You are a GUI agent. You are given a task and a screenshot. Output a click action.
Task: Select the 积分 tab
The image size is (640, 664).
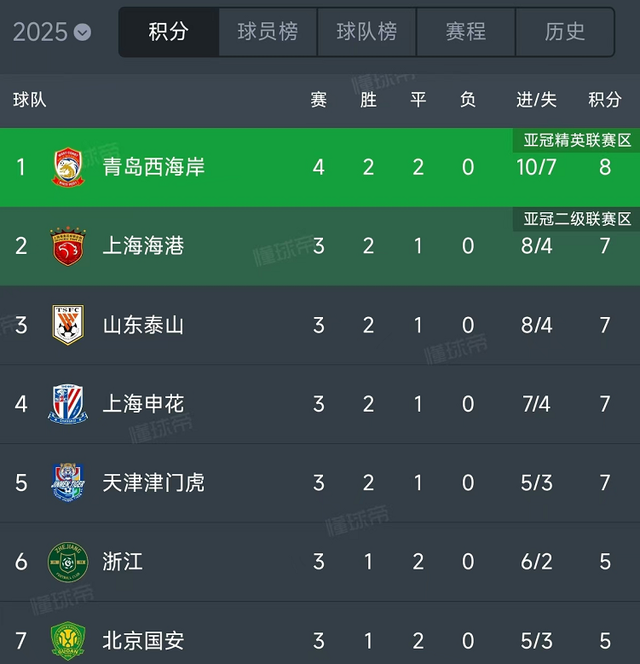[168, 32]
